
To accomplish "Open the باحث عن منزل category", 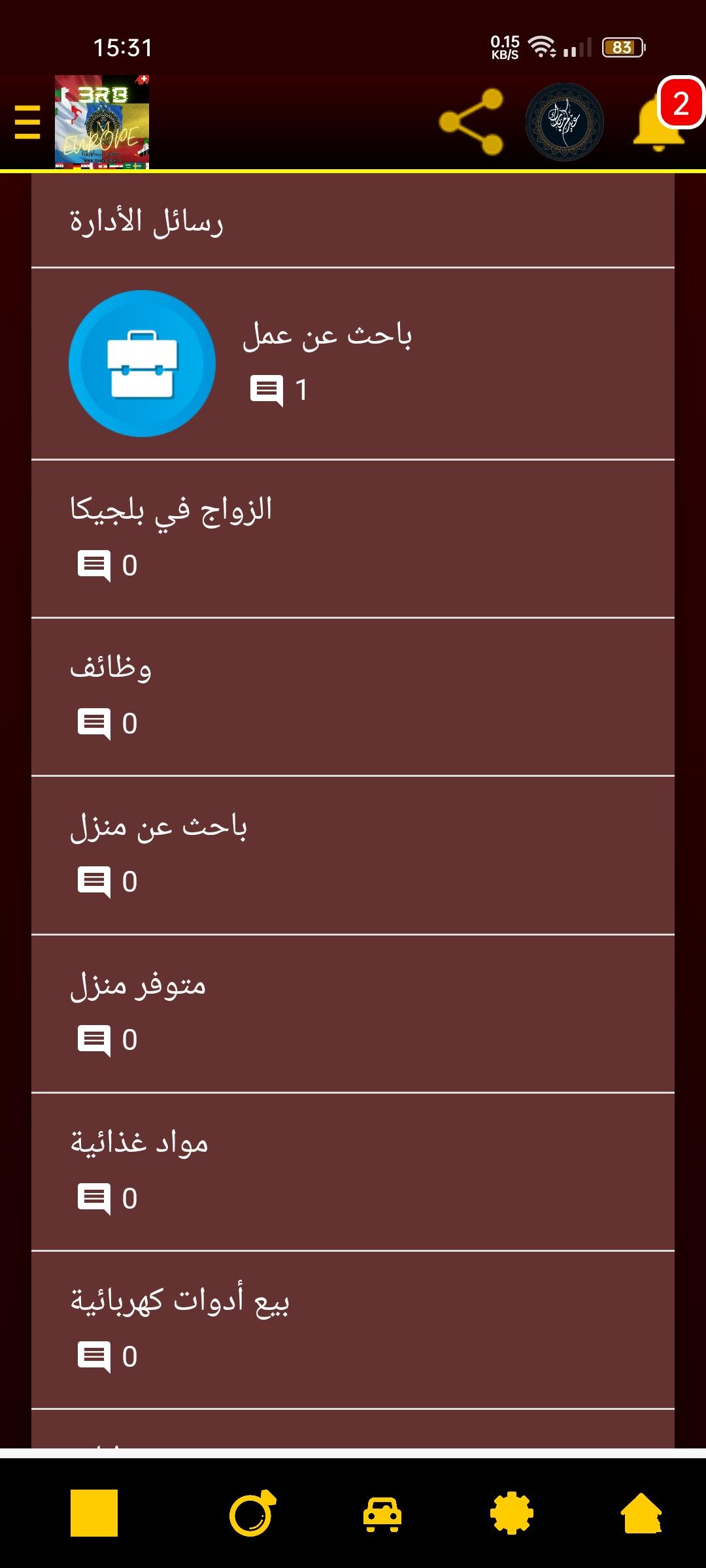I will 353,855.
